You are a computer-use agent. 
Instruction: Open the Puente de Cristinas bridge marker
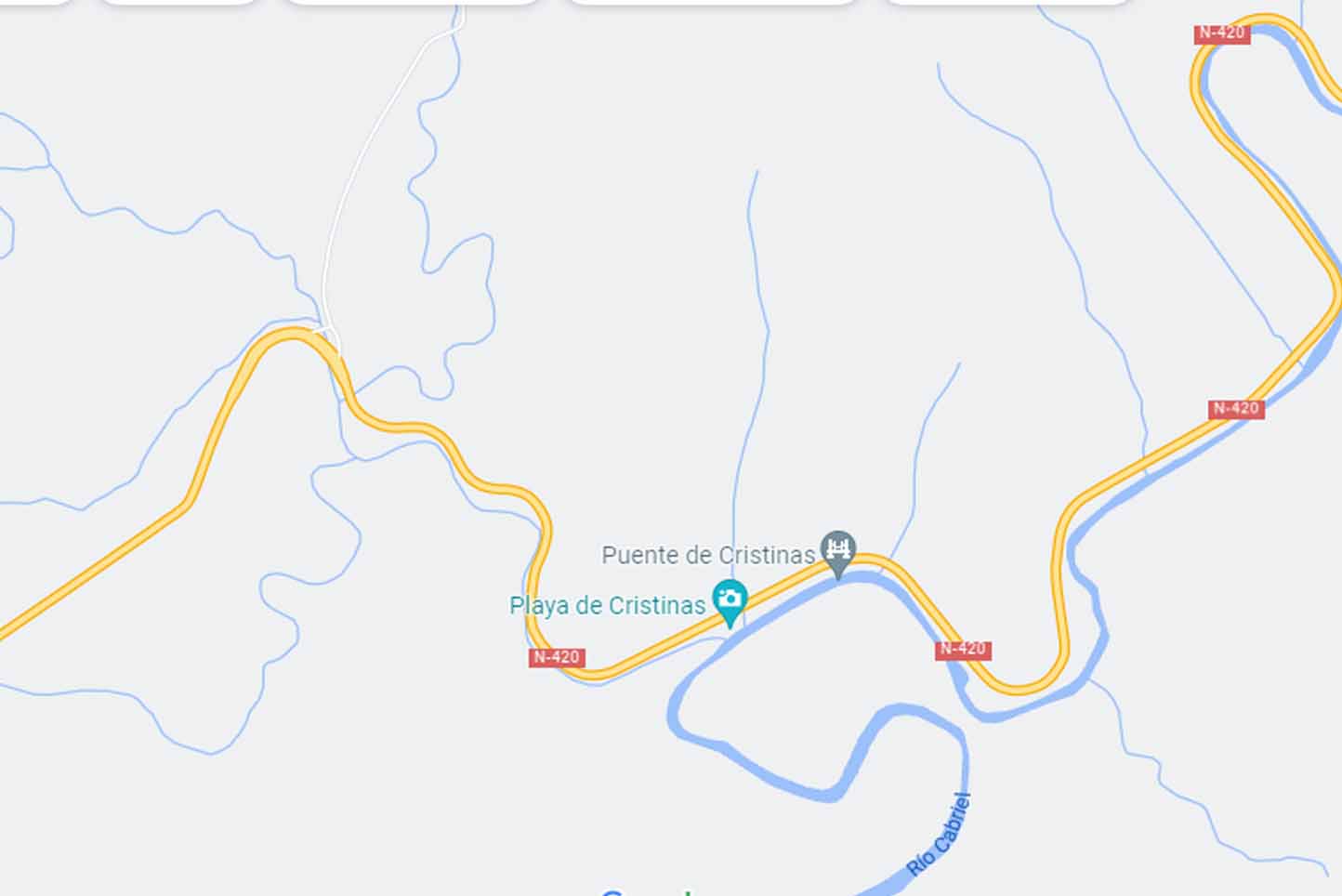(837, 549)
